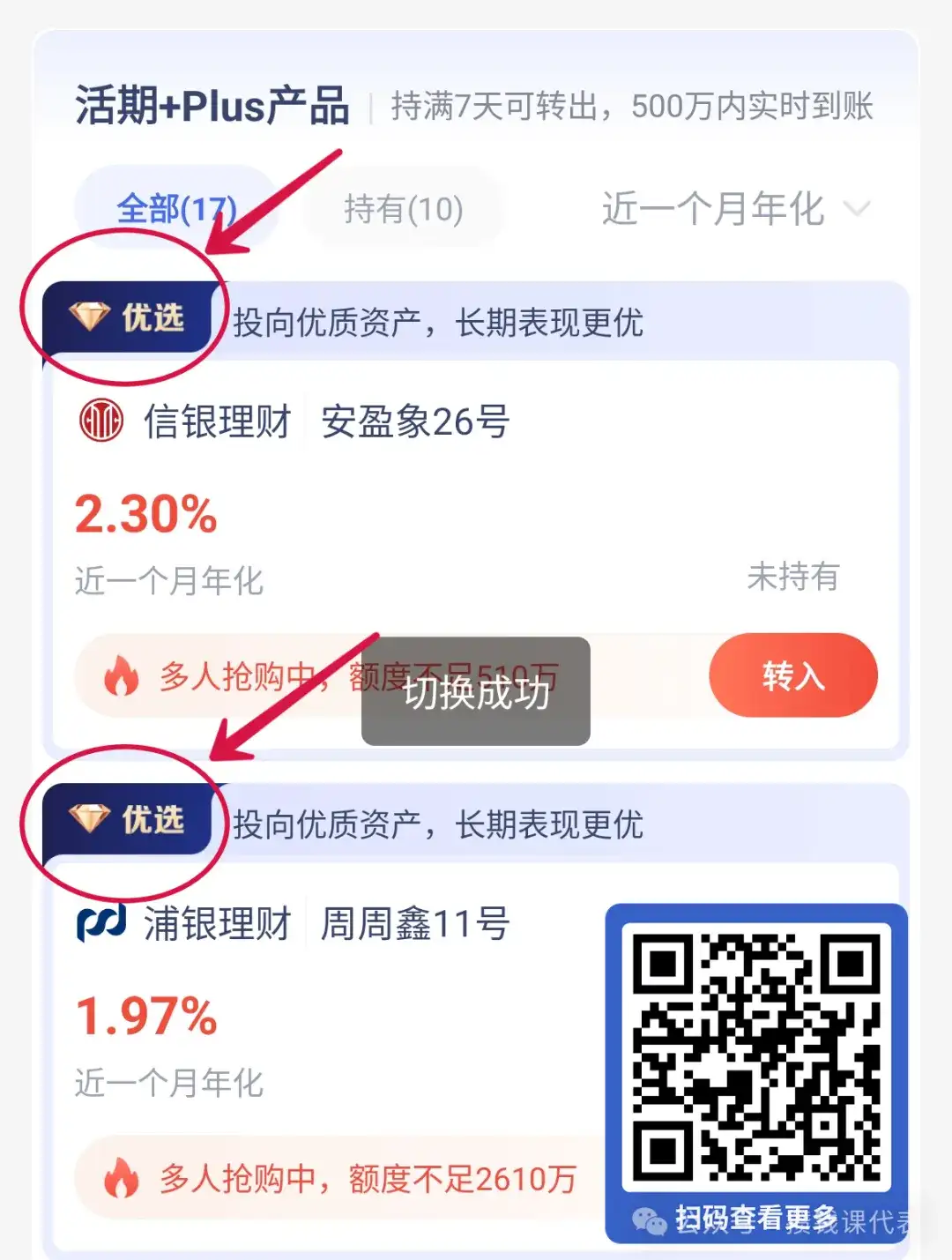Viewport: 952px width, 1260px height.
Task: Open the 安盈象26号 product link
Action: [x=414, y=421]
